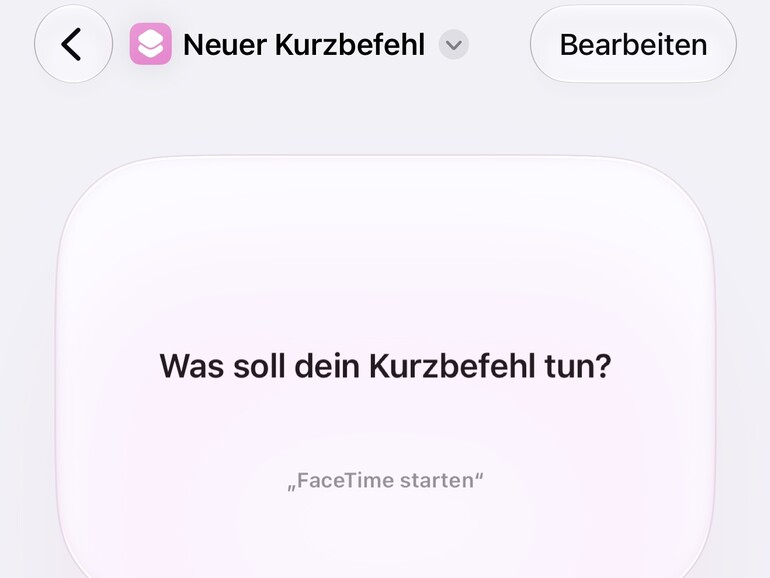Tap the "FaceTime starten" prompt field
The width and height of the screenshot is (770, 578).
385,481
